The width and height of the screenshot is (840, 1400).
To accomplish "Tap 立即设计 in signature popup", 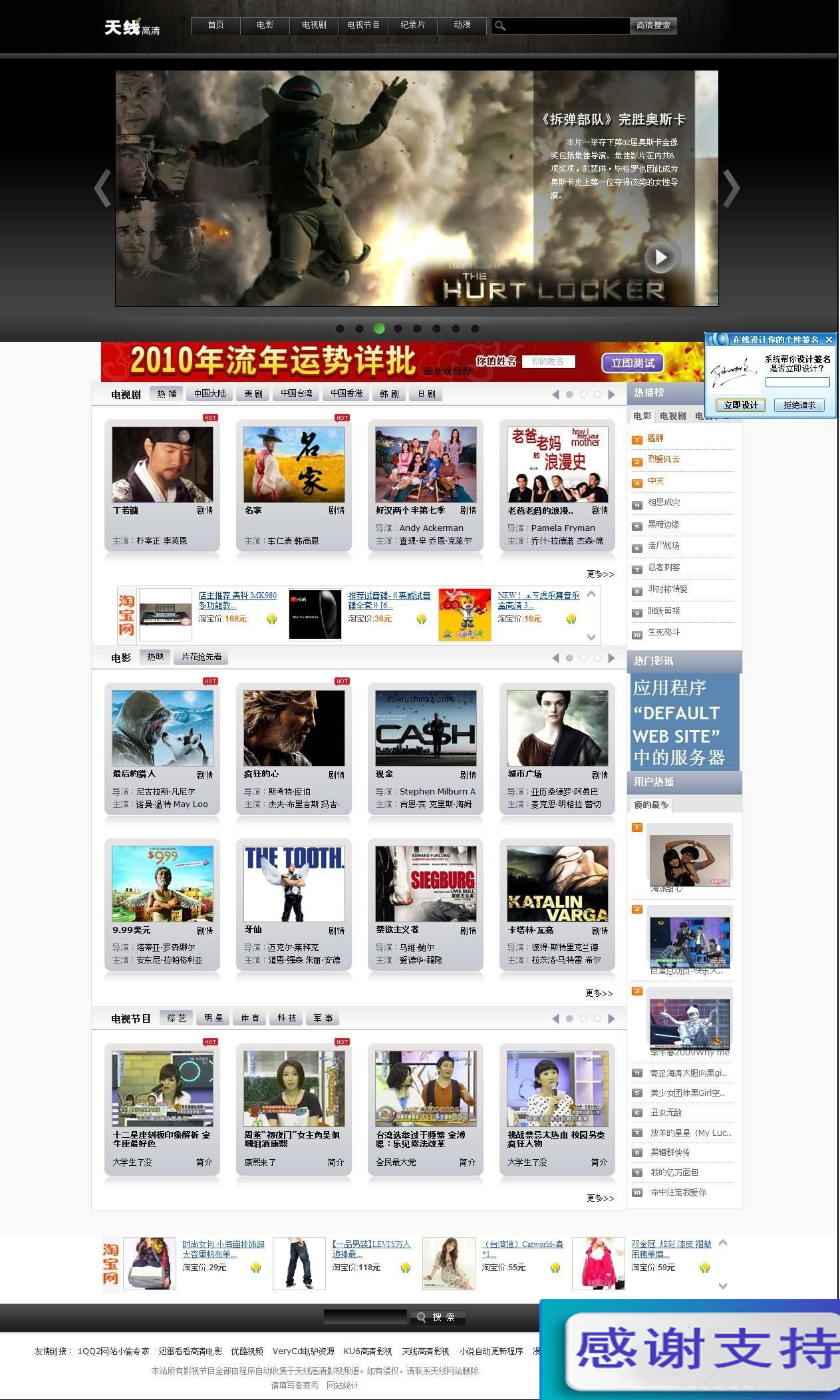I will [741, 405].
